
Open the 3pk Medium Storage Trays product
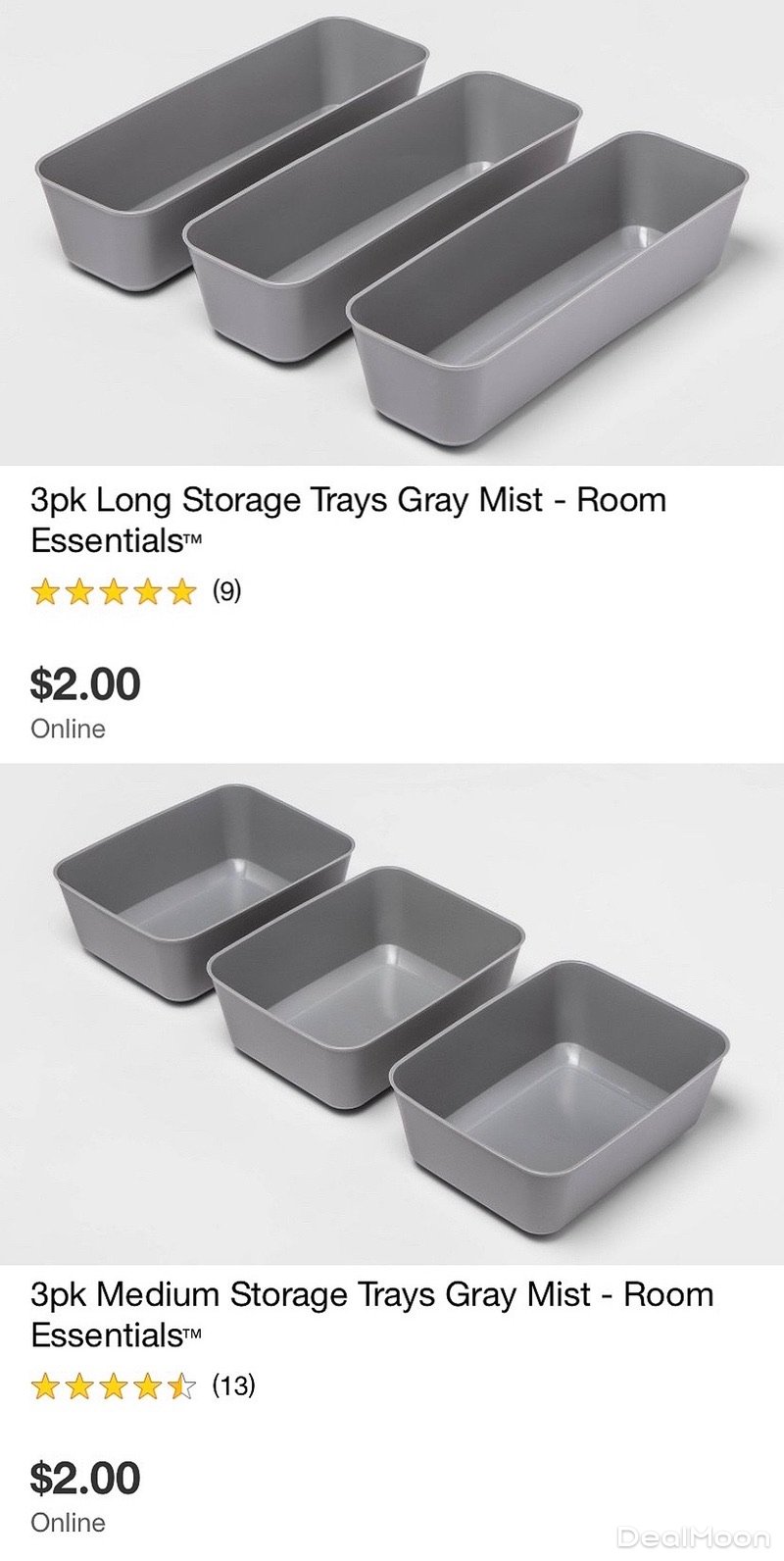point(370,1313)
